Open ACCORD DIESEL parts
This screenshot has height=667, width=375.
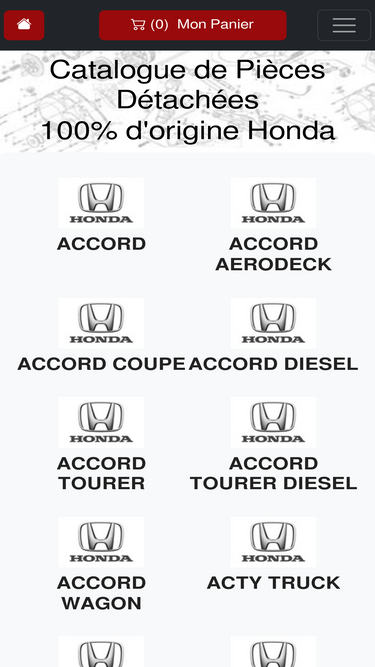pyautogui.click(x=273, y=335)
